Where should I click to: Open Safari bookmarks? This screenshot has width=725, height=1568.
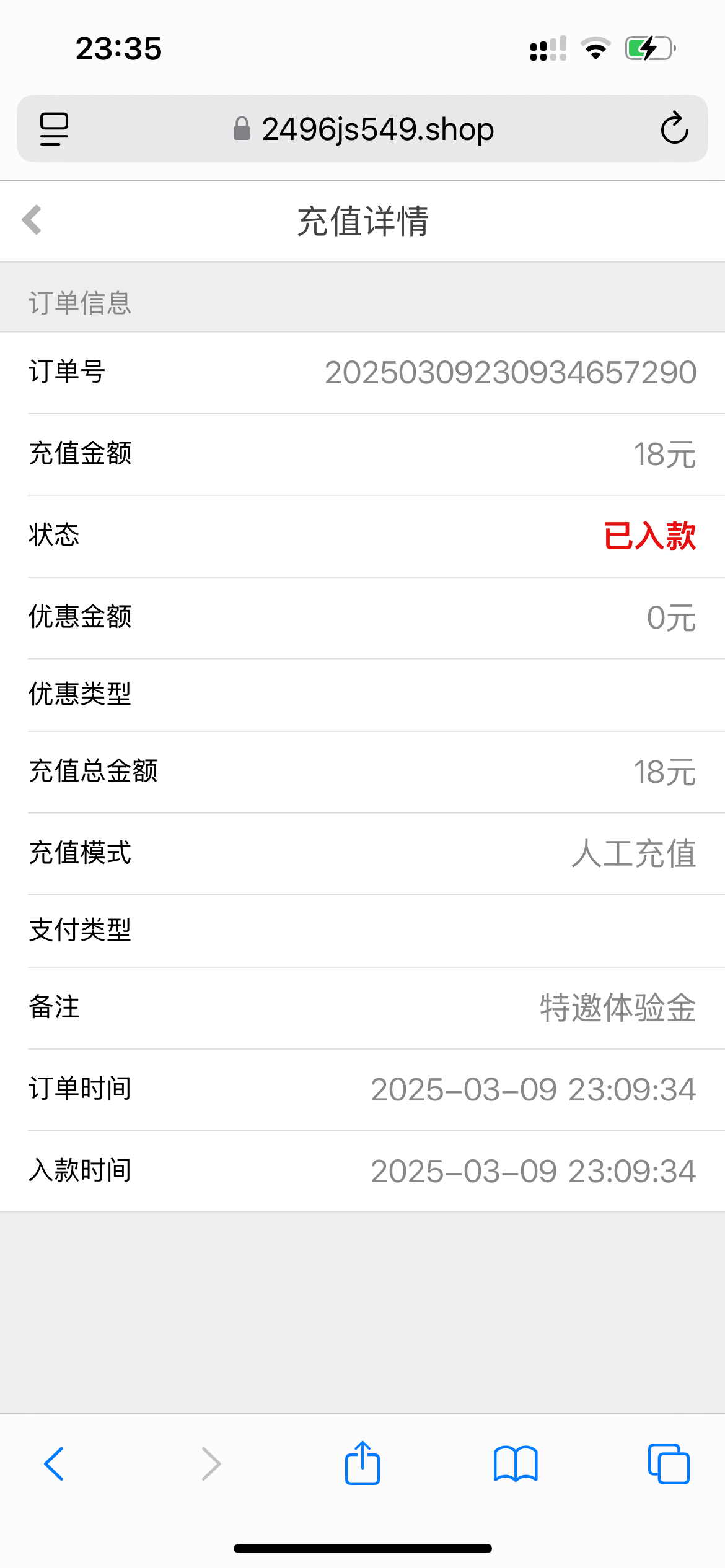(516, 1464)
